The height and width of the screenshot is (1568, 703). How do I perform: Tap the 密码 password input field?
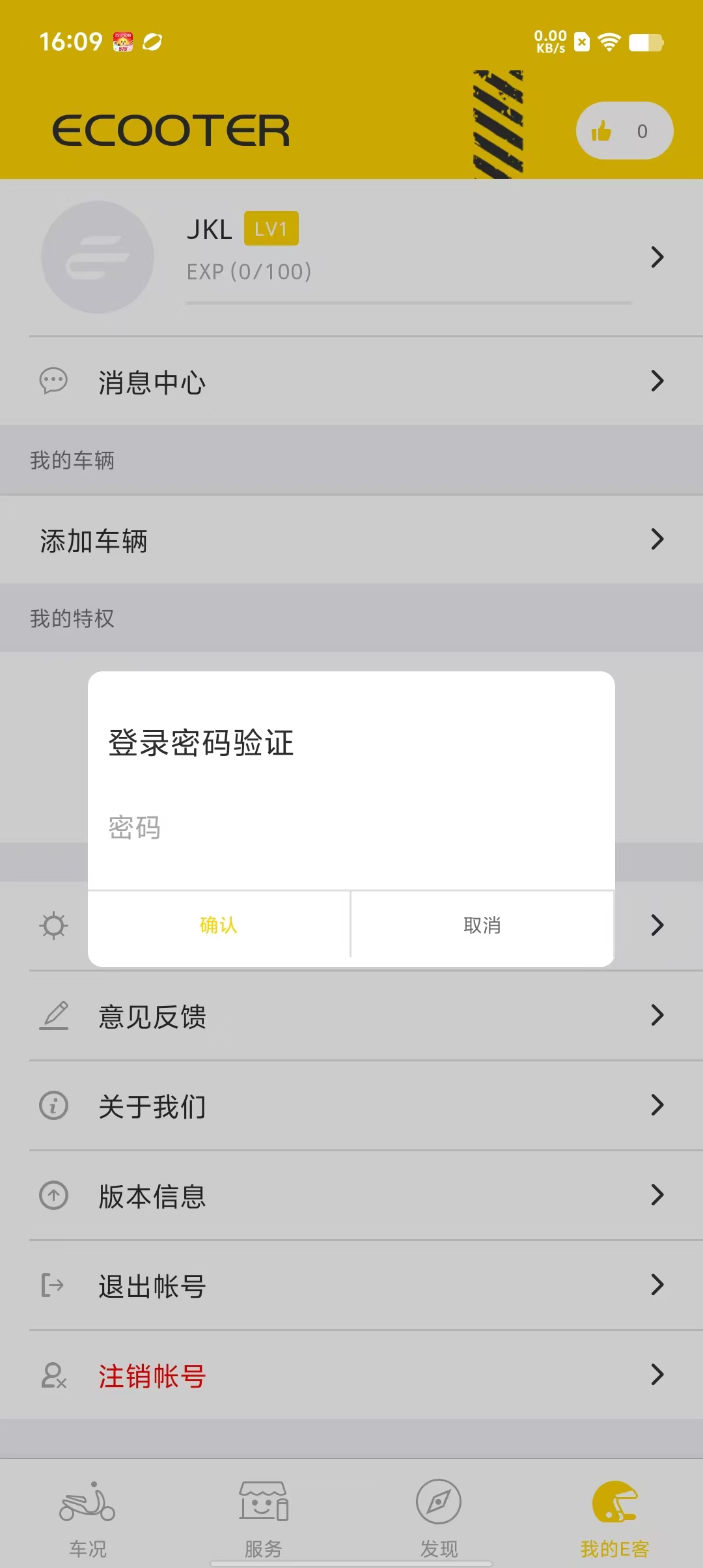point(350,828)
